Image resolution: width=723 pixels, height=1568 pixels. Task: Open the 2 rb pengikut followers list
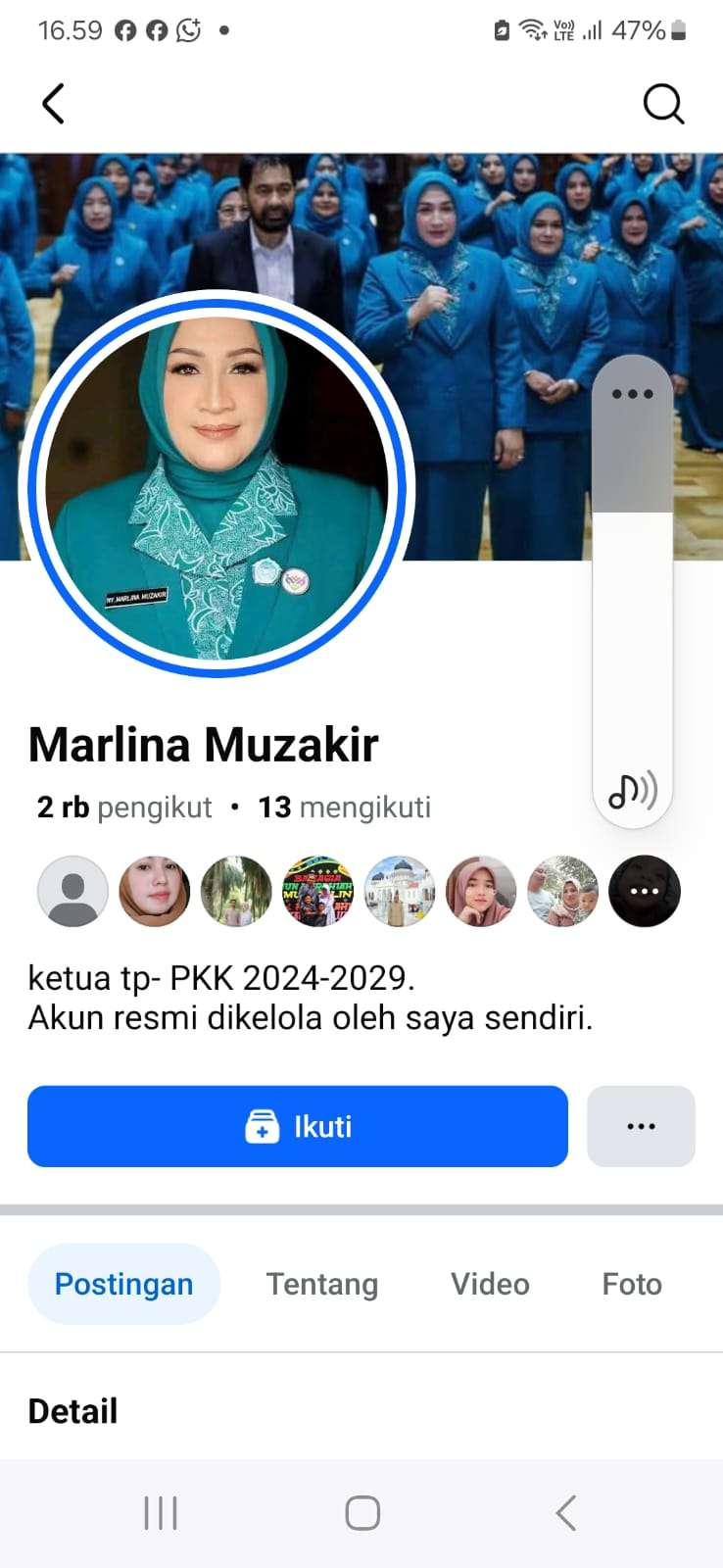(x=124, y=808)
